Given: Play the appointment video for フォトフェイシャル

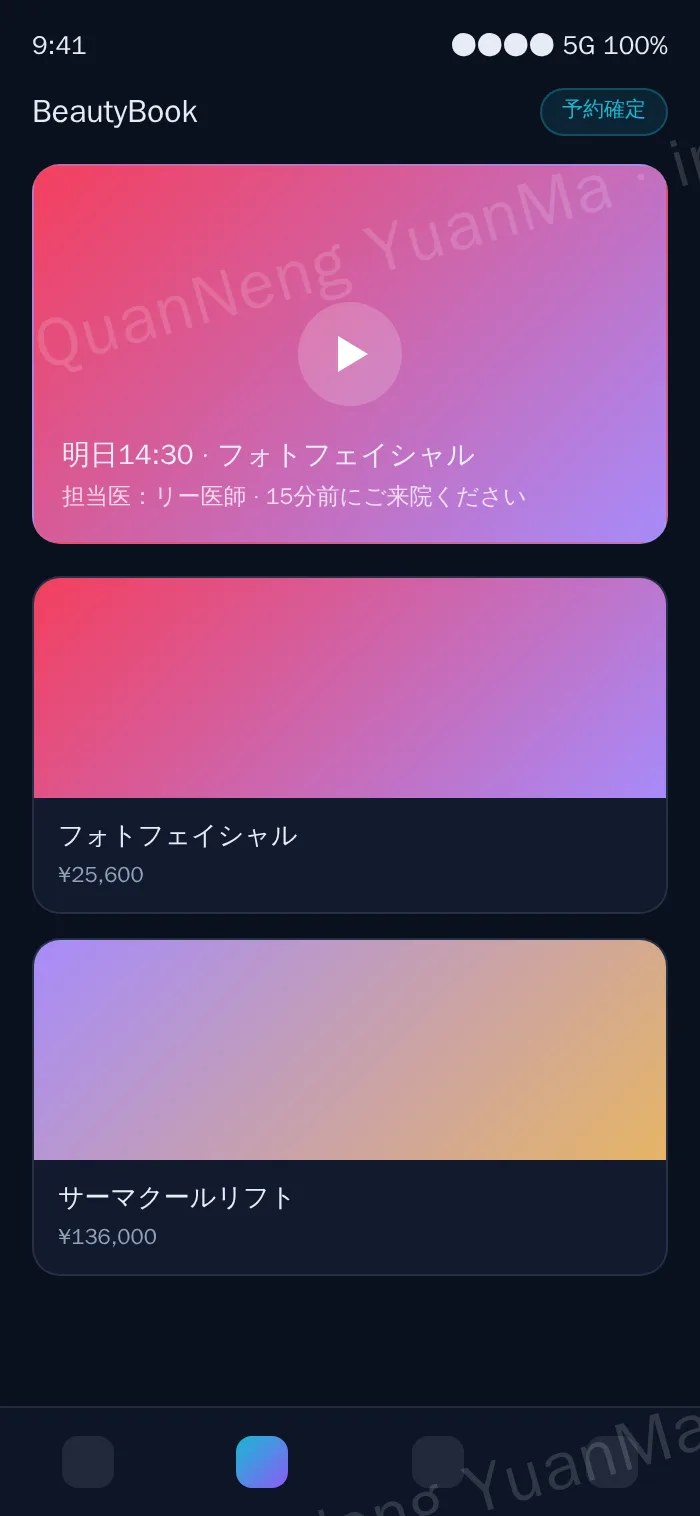Looking at the screenshot, I should (x=350, y=354).
